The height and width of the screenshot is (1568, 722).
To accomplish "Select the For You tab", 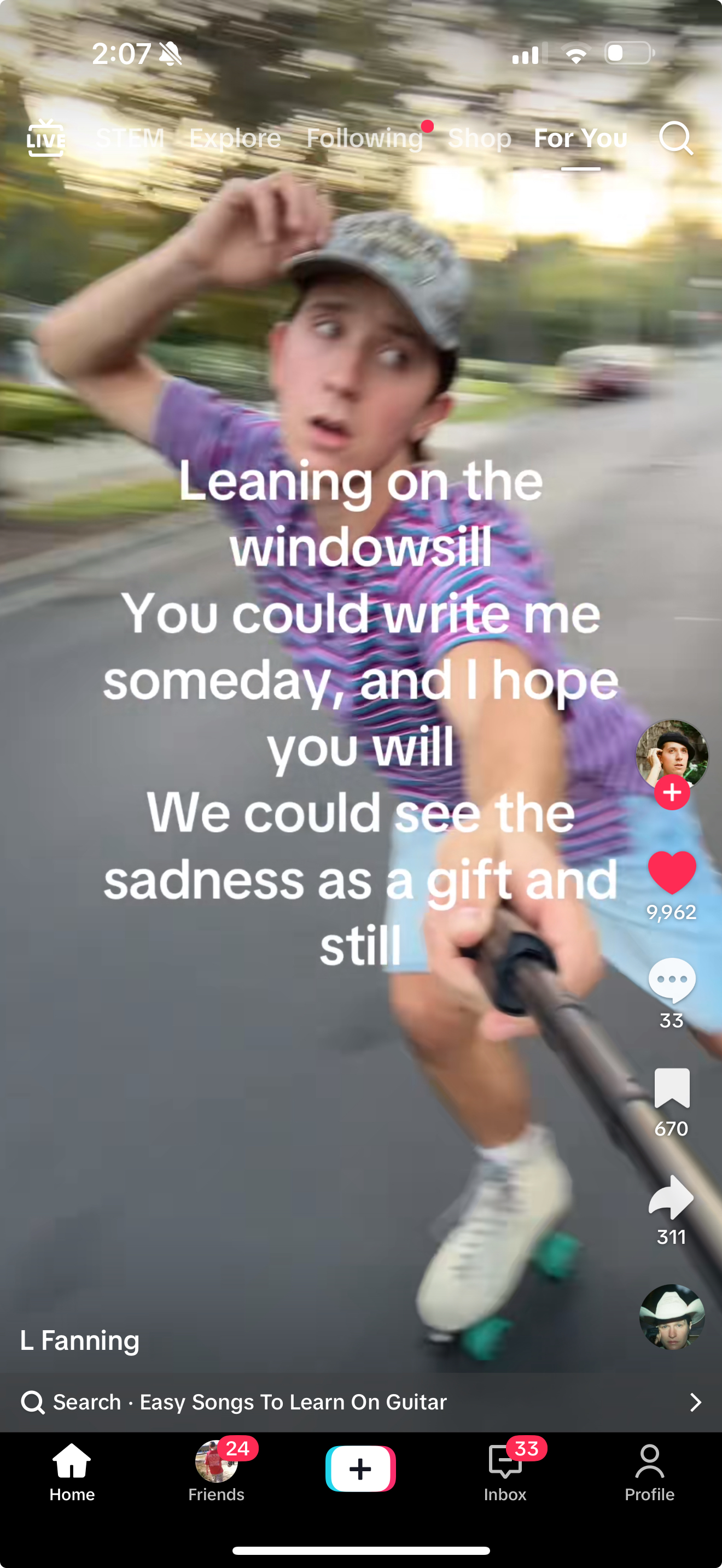I will pyautogui.click(x=580, y=138).
